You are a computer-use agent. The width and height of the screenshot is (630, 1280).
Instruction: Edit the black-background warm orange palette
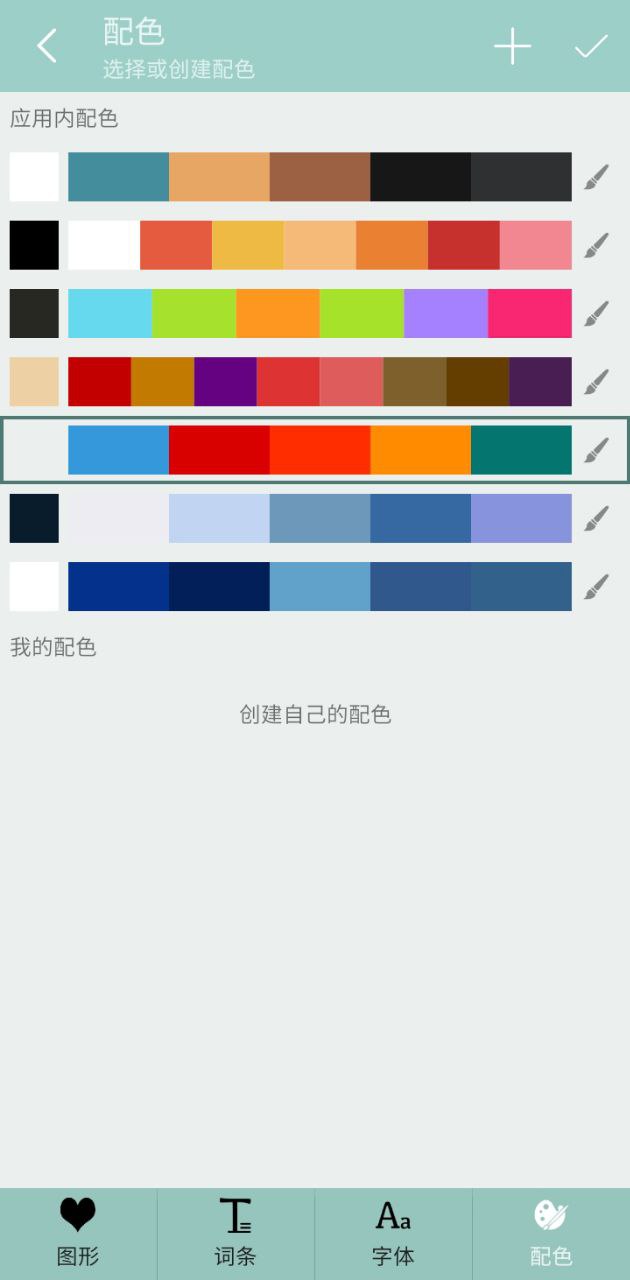coord(596,245)
